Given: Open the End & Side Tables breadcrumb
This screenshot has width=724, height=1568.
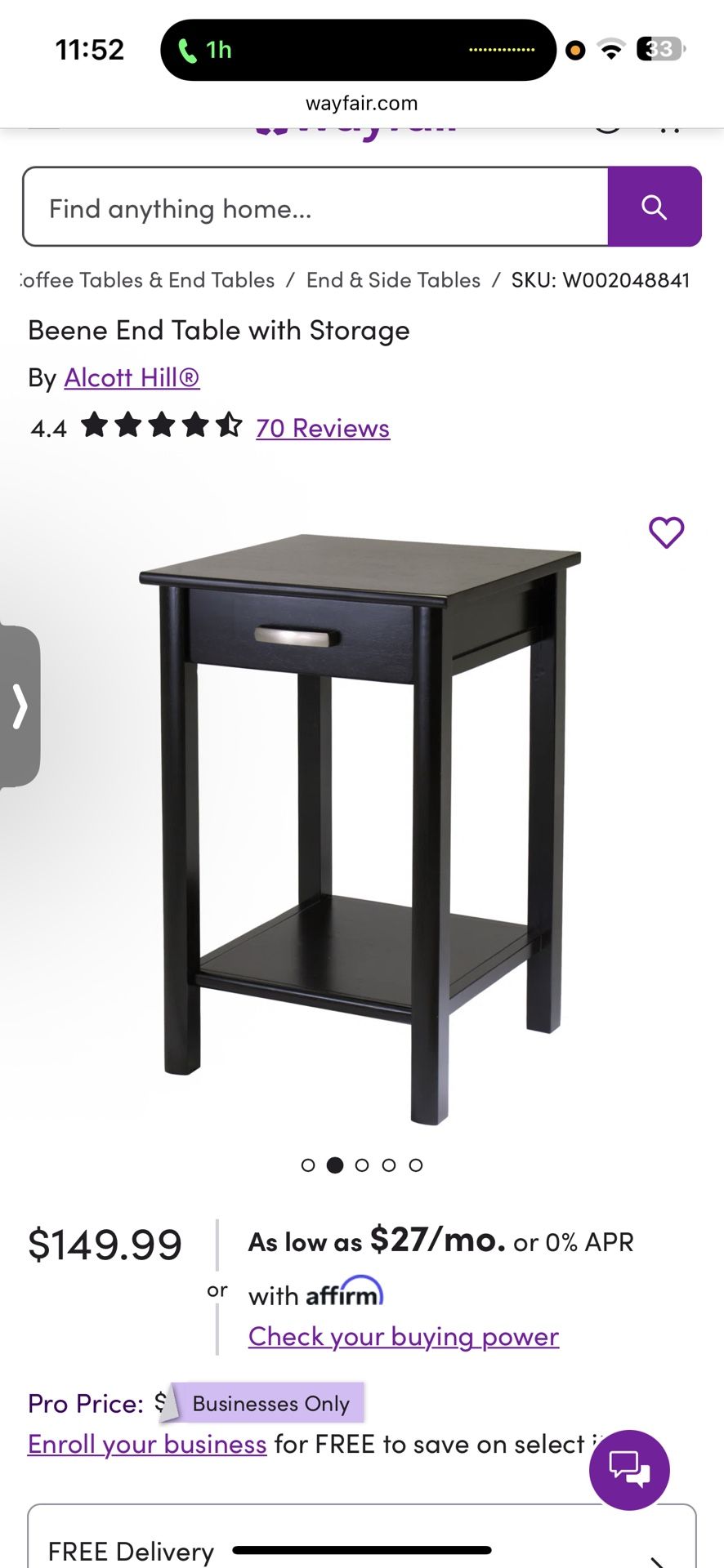Looking at the screenshot, I should coord(393,280).
